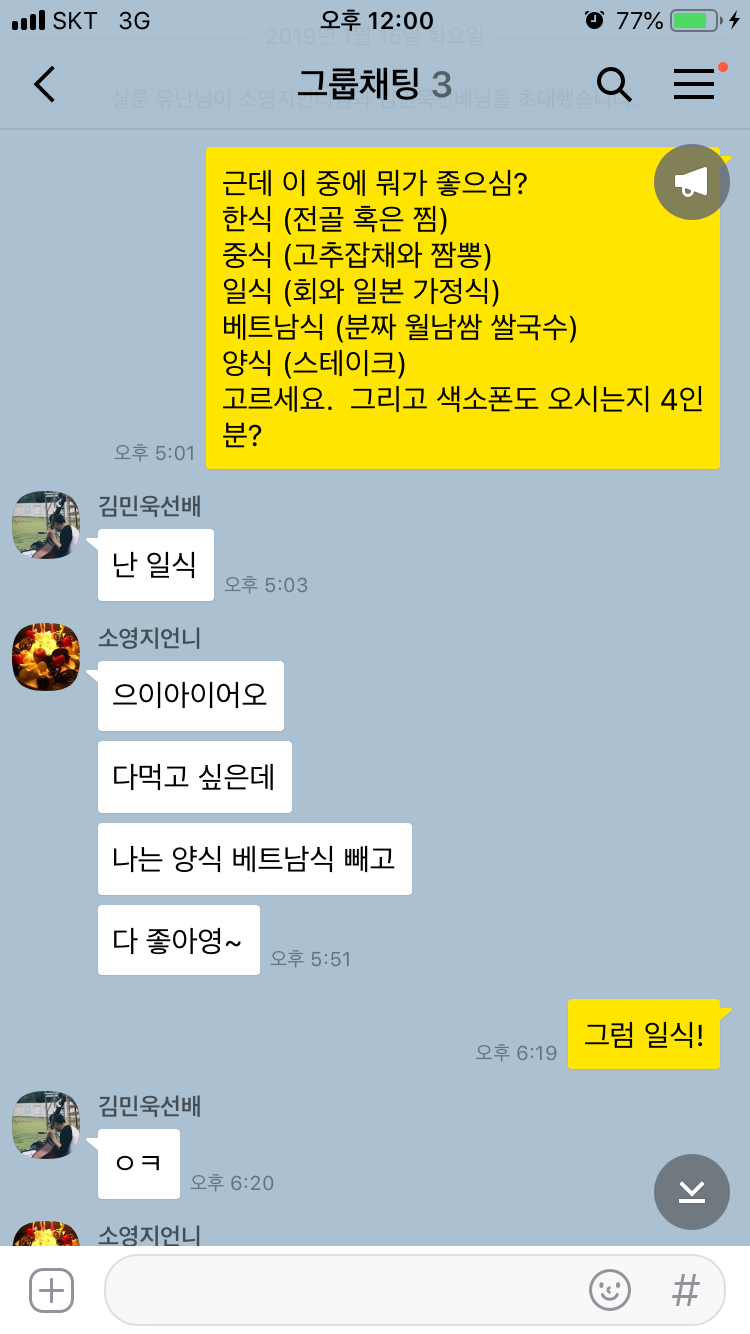Open the announcement megaphone button

point(692,182)
